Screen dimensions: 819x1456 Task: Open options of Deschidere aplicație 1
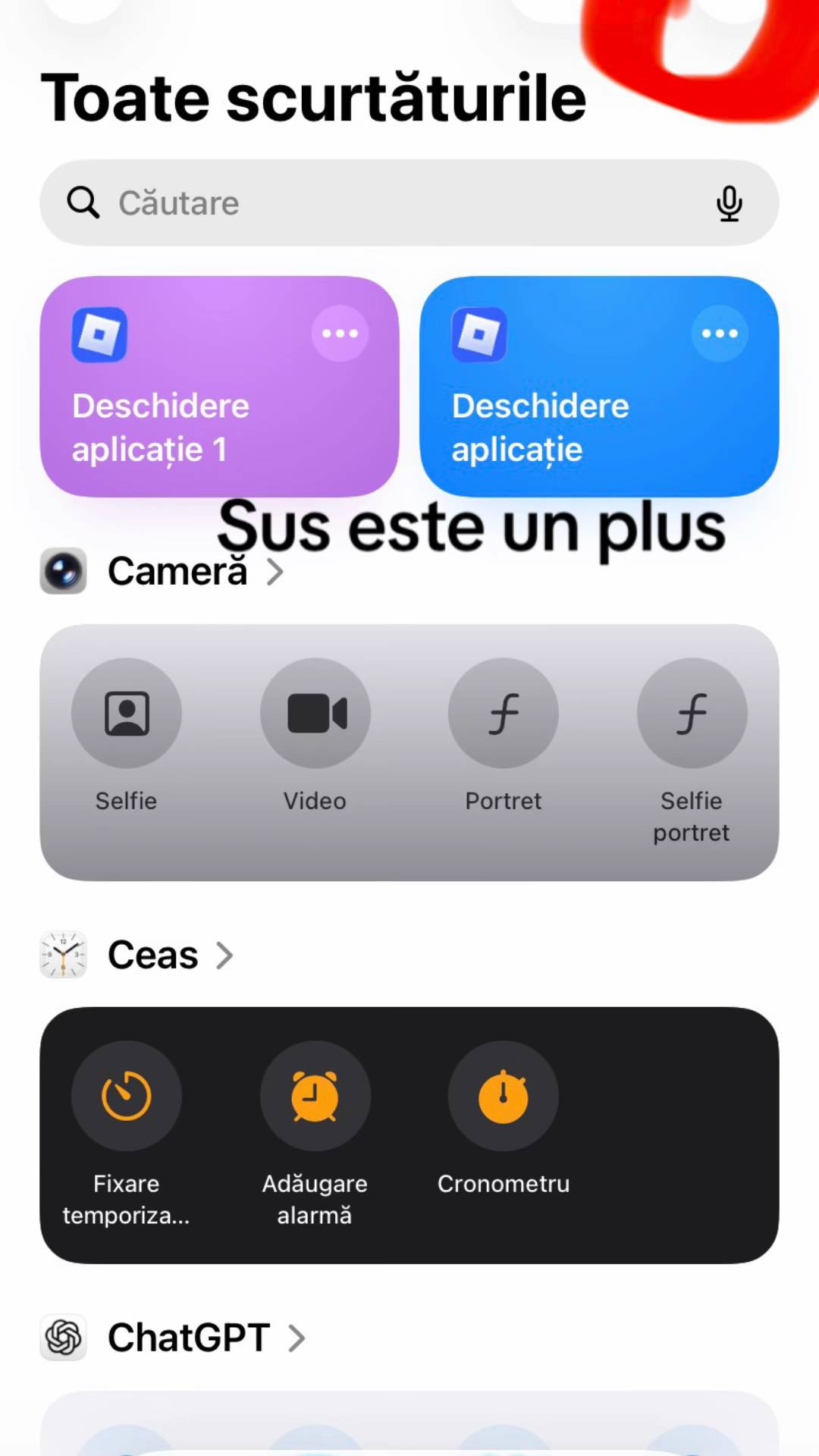coord(340,334)
